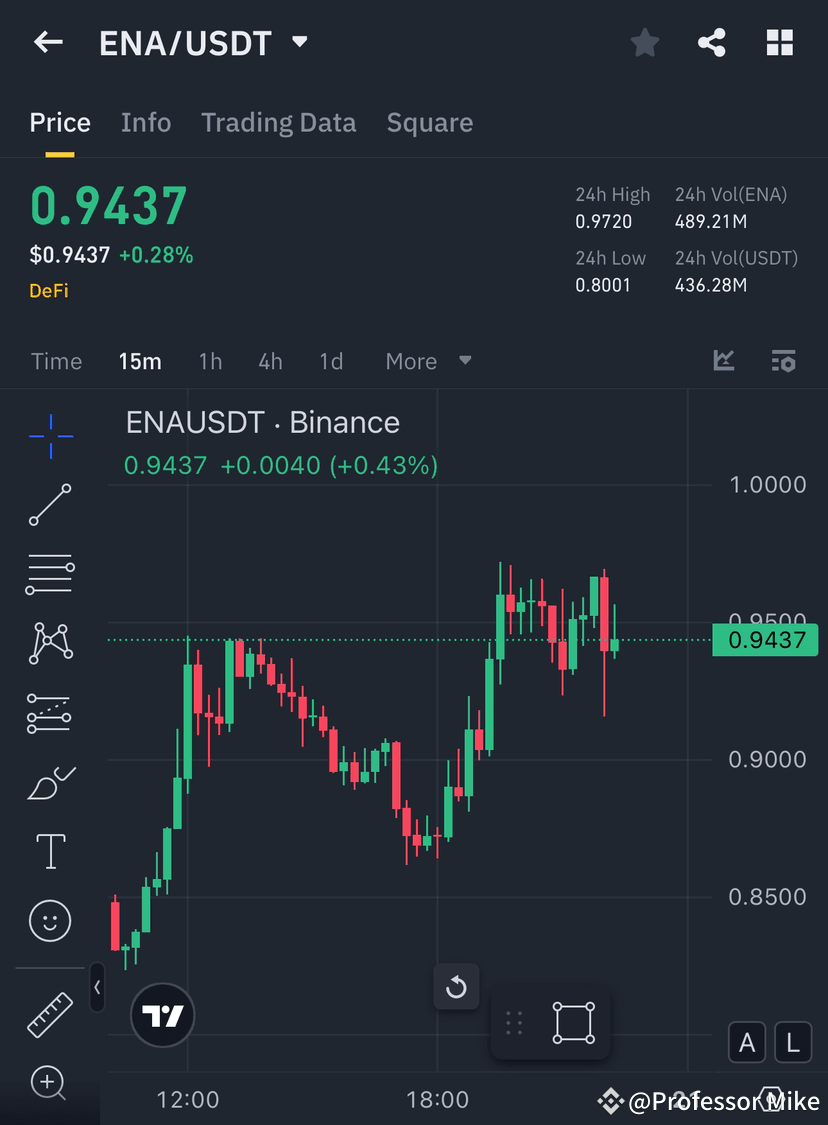Choose the brush drawing tool

50,782
